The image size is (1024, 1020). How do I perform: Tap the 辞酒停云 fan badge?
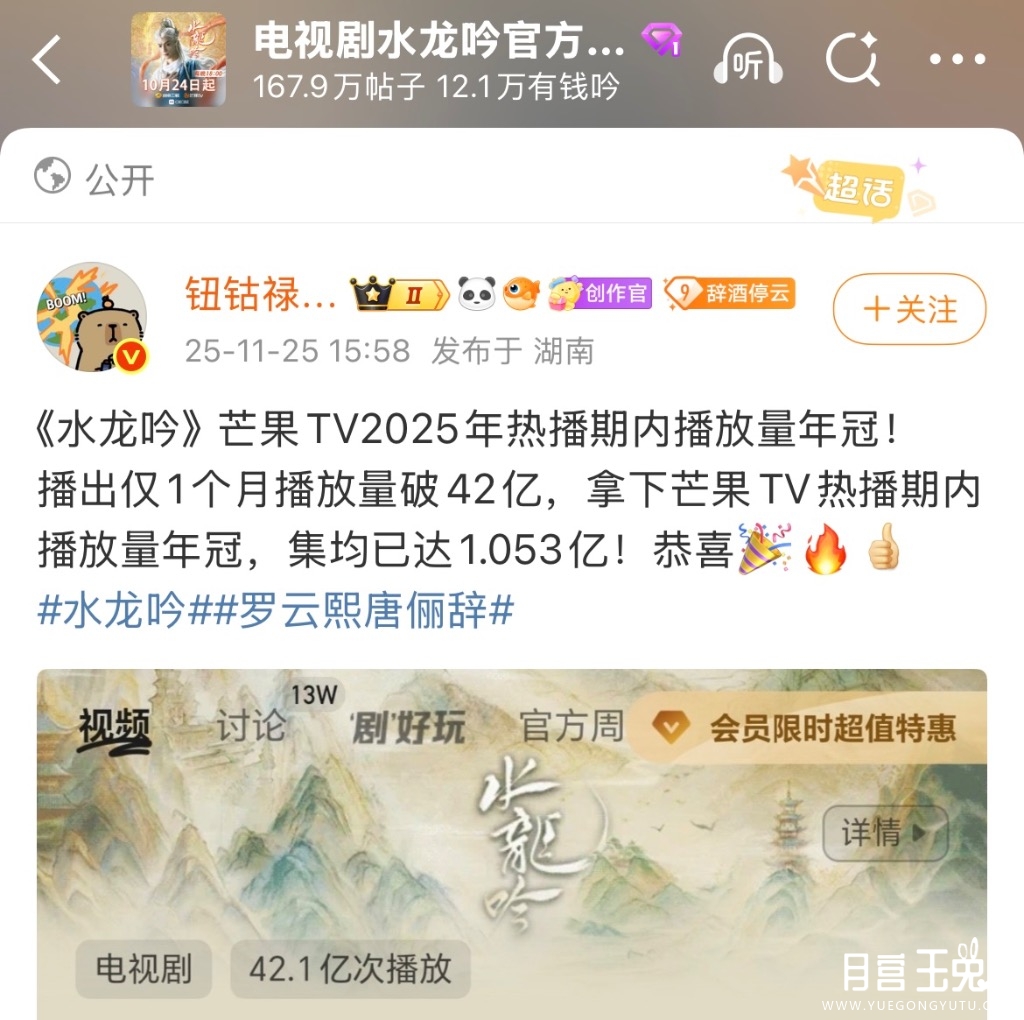(729, 293)
